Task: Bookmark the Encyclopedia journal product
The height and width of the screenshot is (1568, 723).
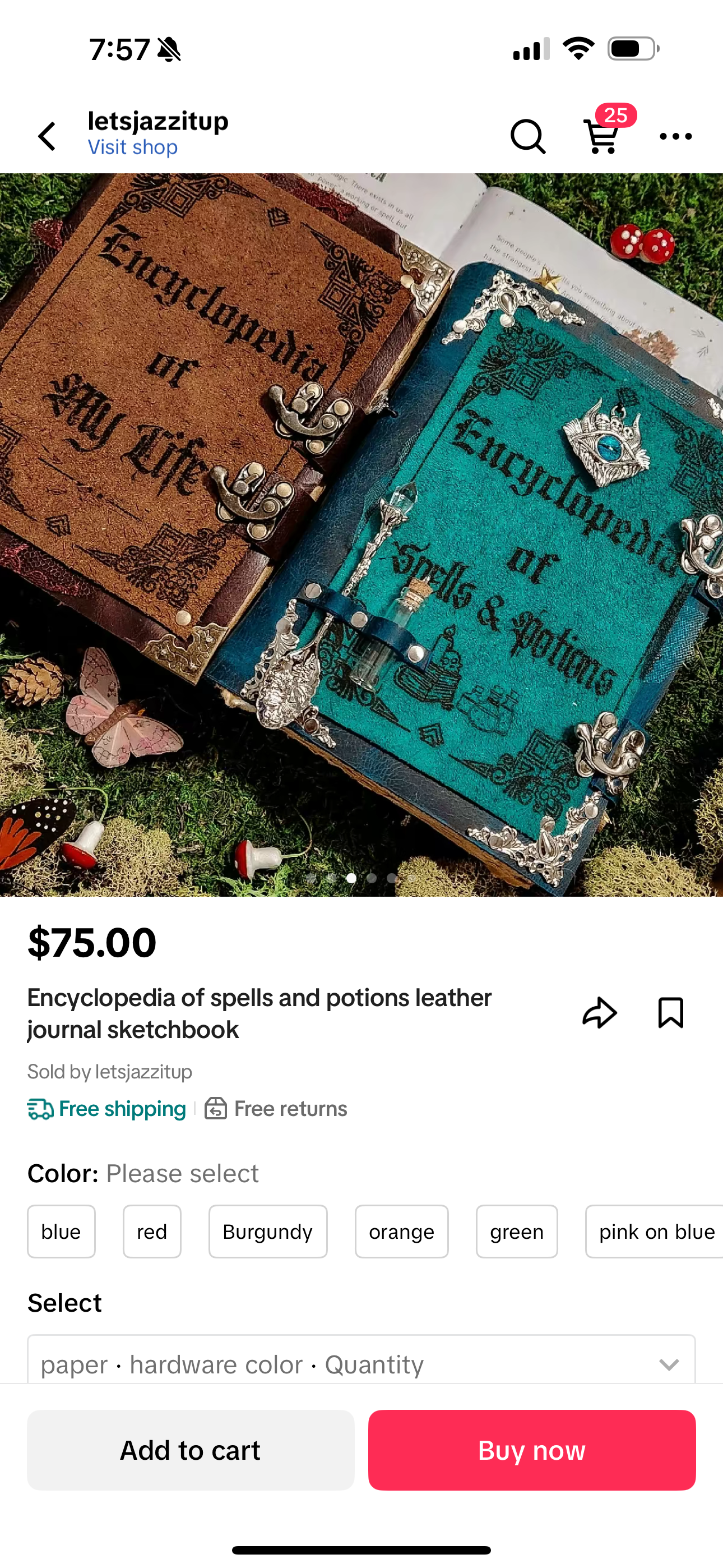Action: [671, 1013]
